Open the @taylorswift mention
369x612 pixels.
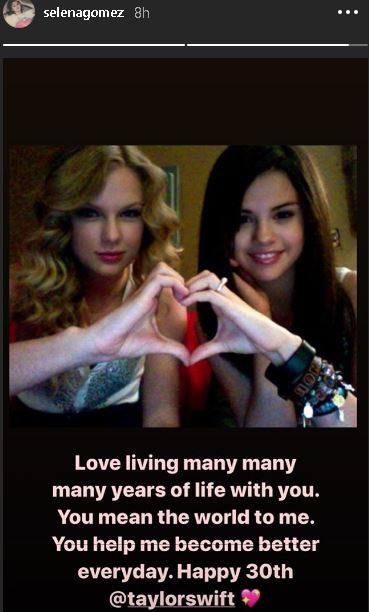(x=172, y=599)
